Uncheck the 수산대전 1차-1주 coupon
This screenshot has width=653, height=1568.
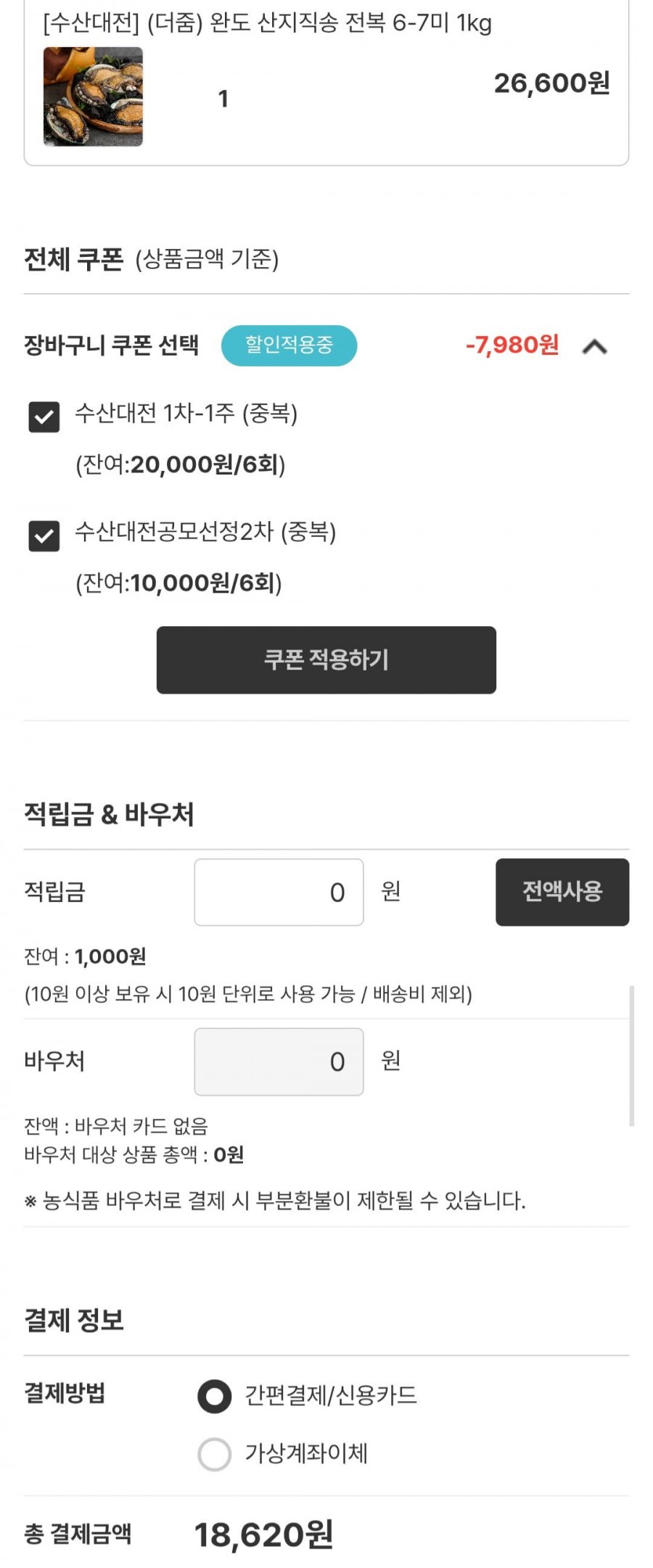click(x=44, y=416)
